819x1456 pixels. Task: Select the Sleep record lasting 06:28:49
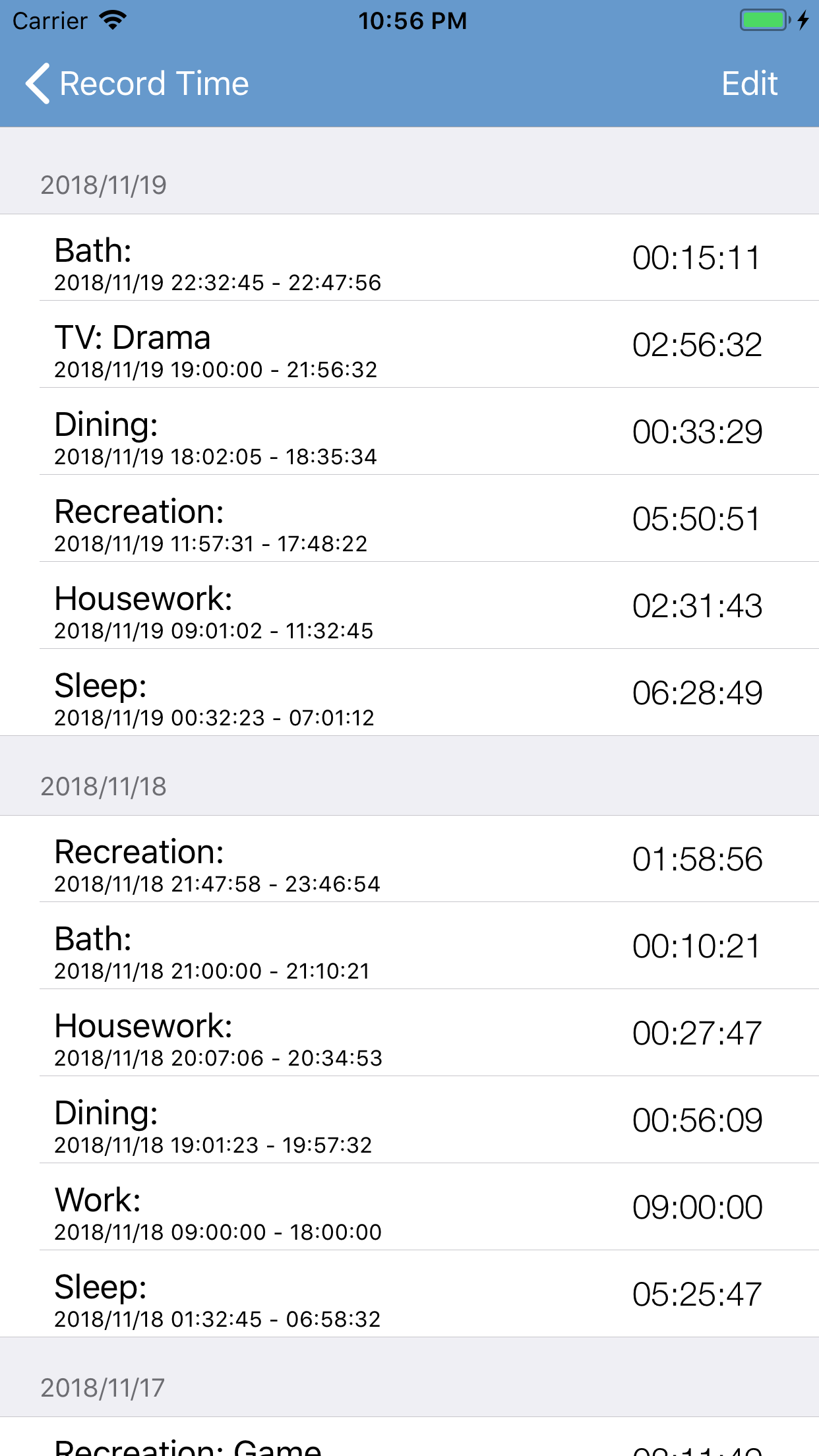[x=409, y=693]
